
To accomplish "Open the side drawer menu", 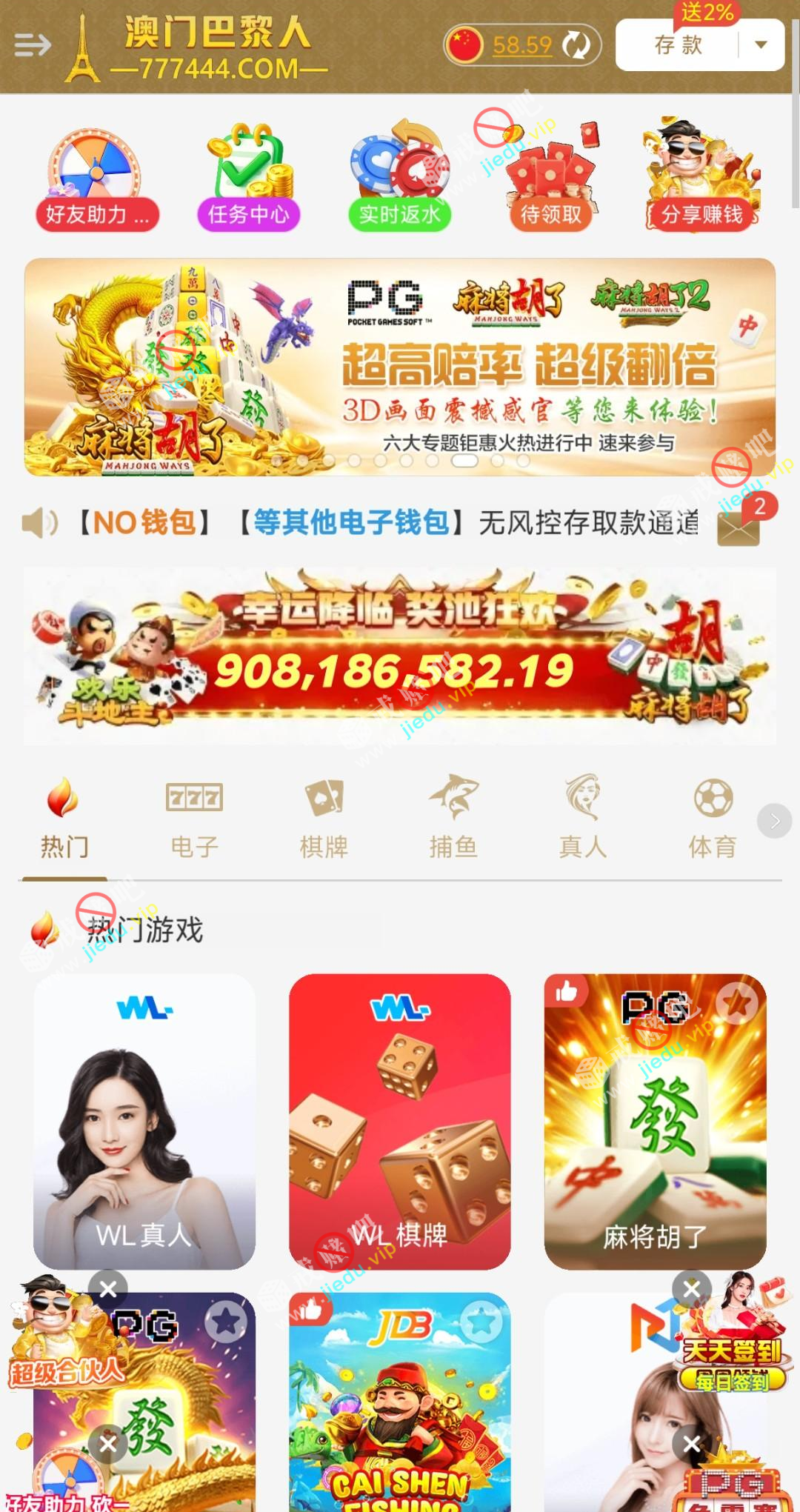I will pos(33,45).
